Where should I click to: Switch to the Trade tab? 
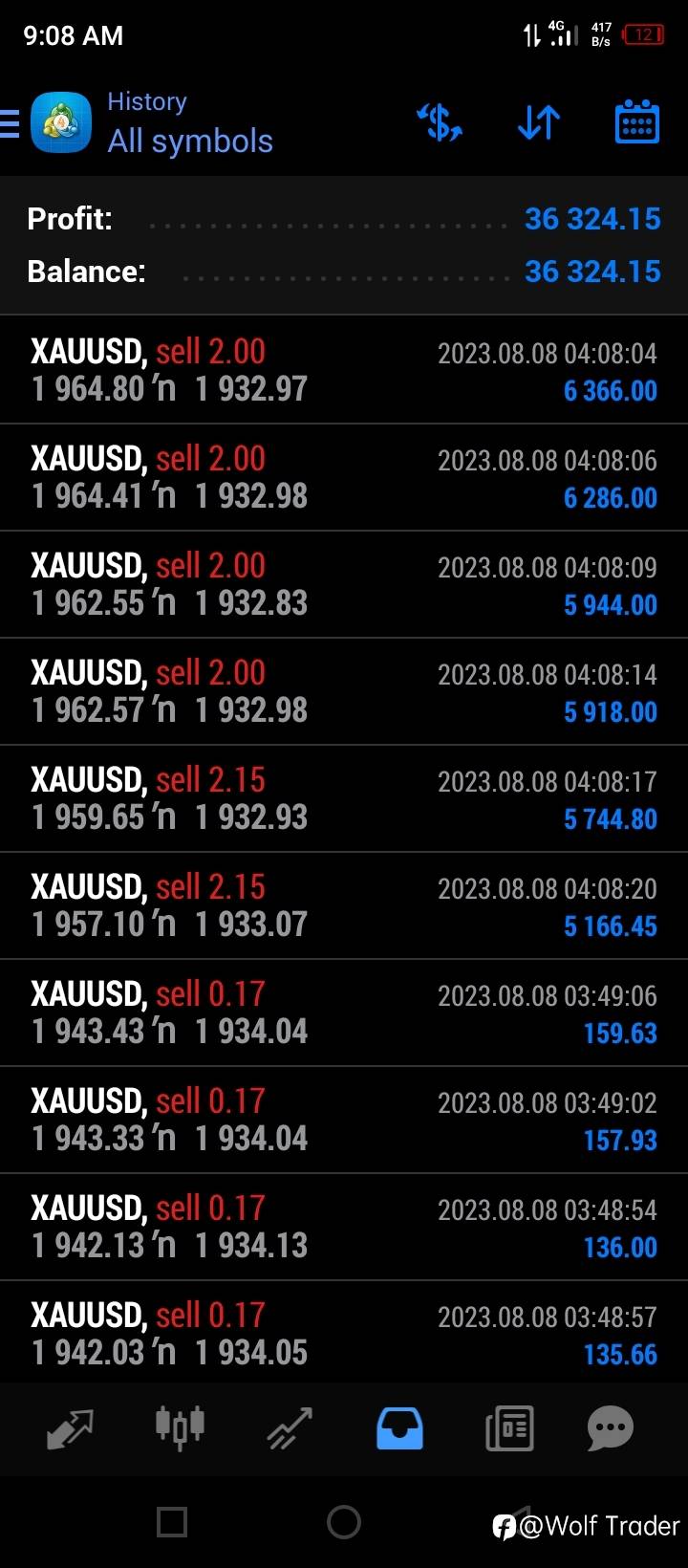pyautogui.click(x=290, y=1429)
